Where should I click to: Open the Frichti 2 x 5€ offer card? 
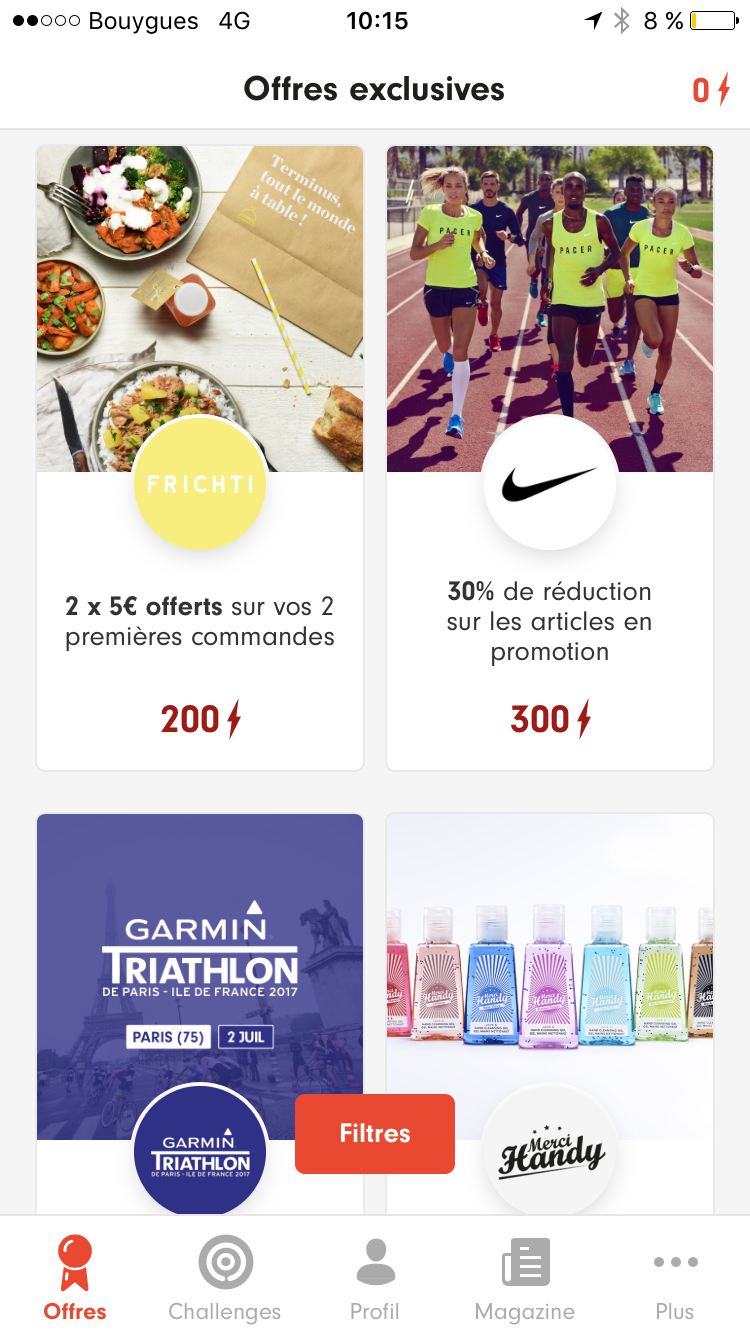pyautogui.click(x=200, y=458)
